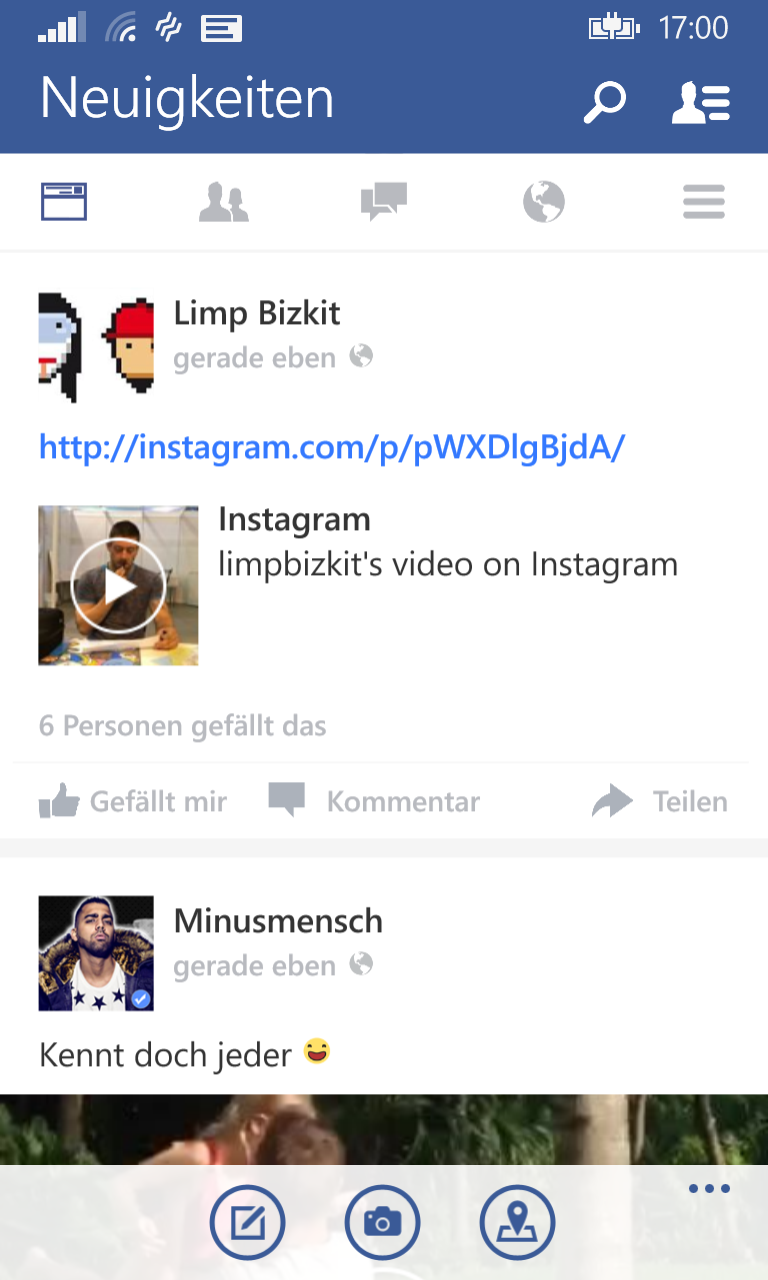The width and height of the screenshot is (768, 1280).
Task: View the 6 people who like this
Action: click(183, 725)
